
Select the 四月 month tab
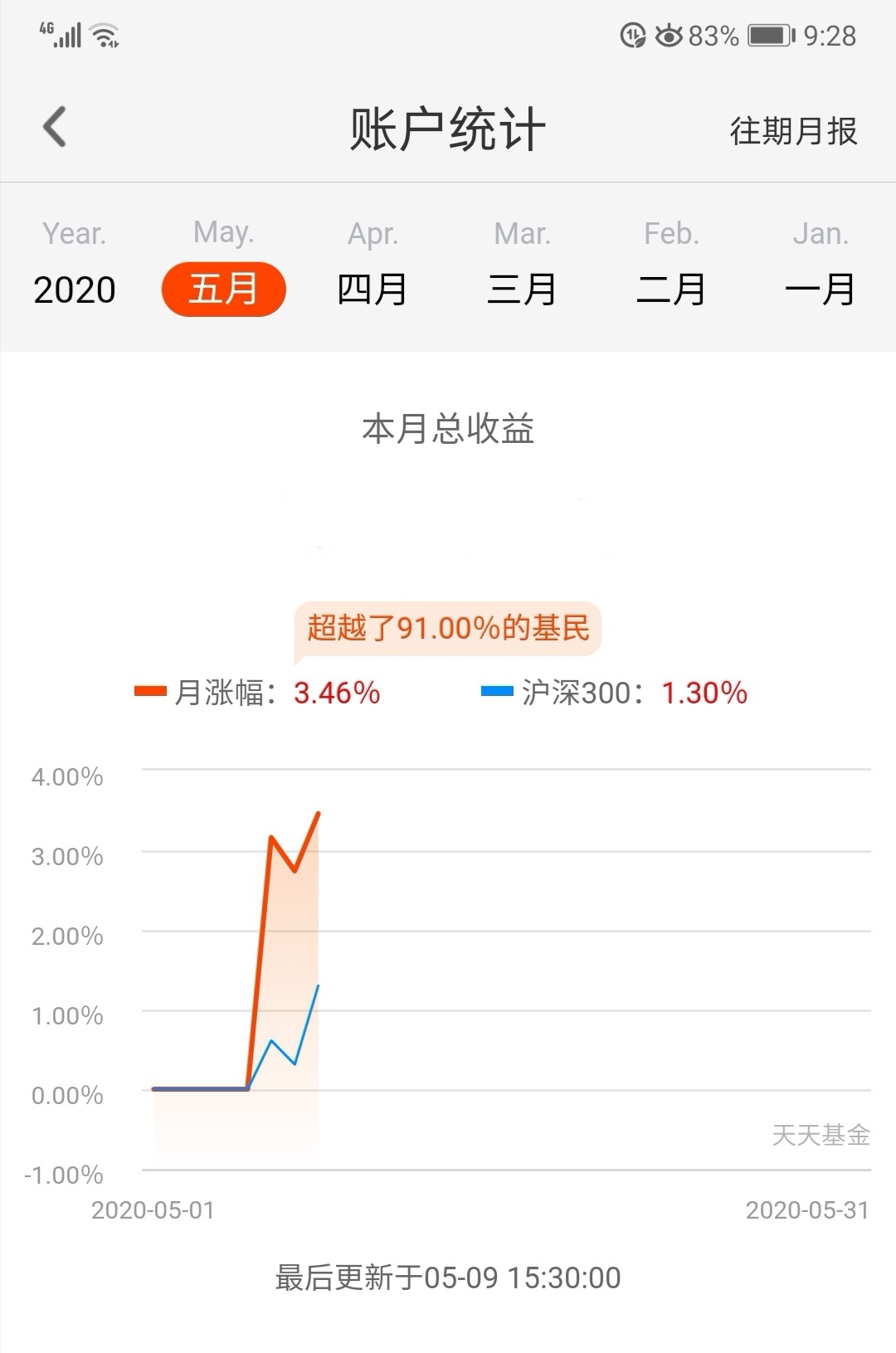pyautogui.click(x=373, y=290)
